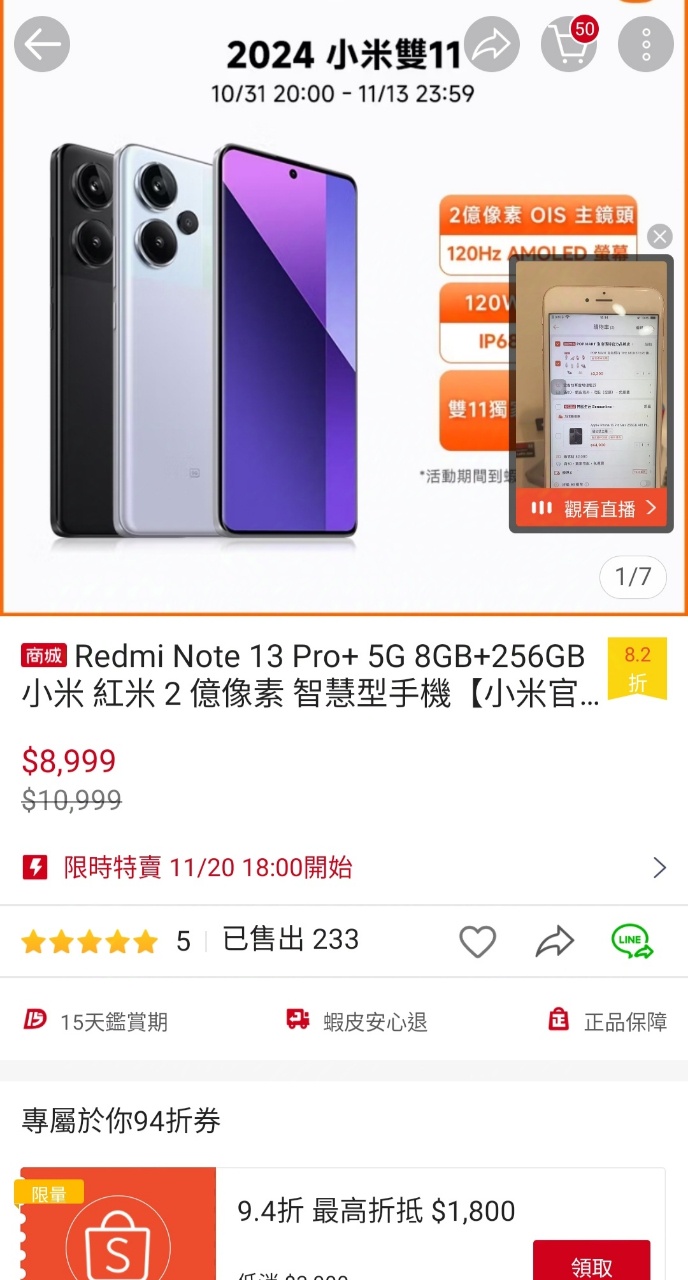Share product via top share icon
Viewport: 688px width, 1280px height.
[492, 45]
